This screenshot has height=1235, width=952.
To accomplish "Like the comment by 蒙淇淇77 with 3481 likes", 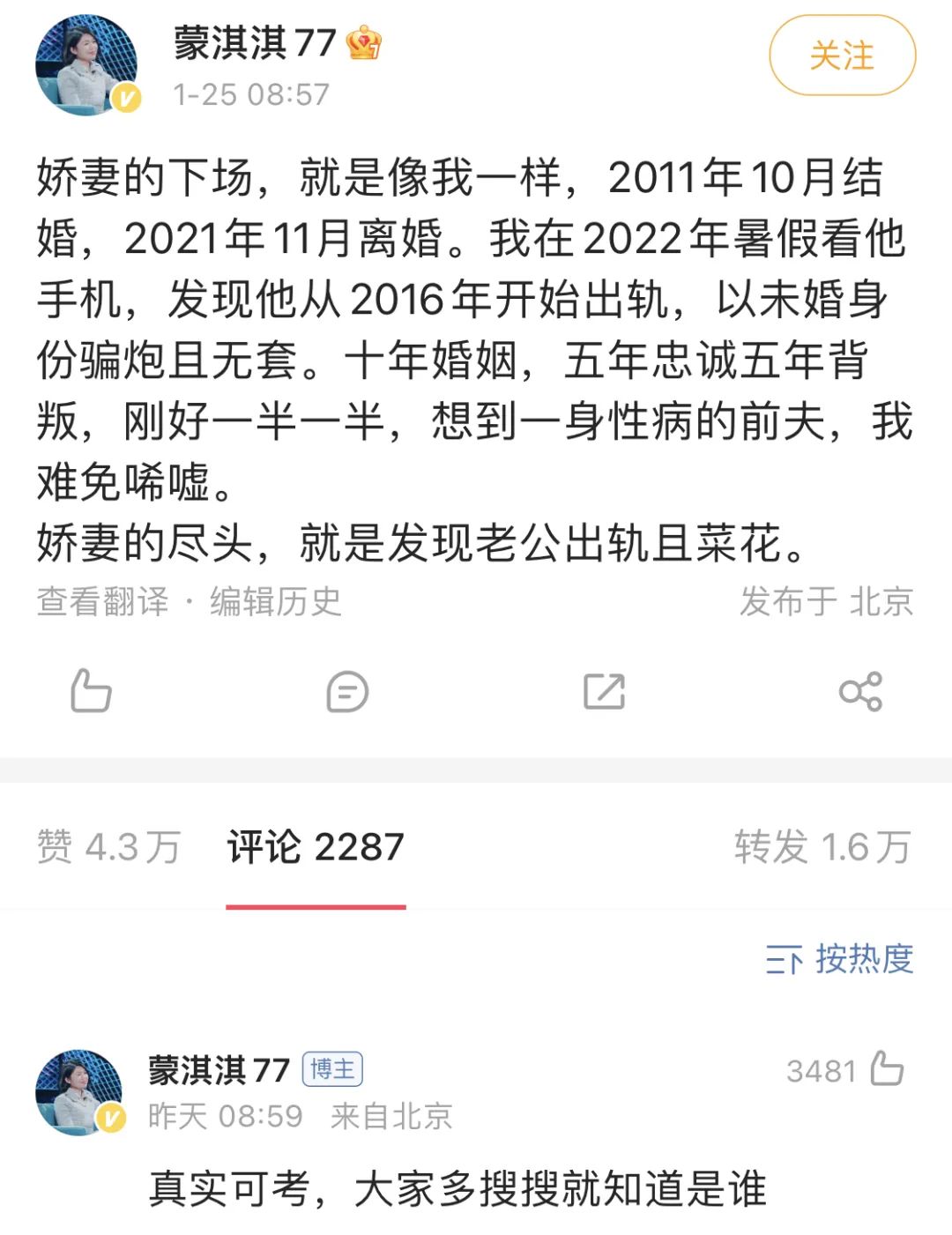I will click(x=886, y=1068).
